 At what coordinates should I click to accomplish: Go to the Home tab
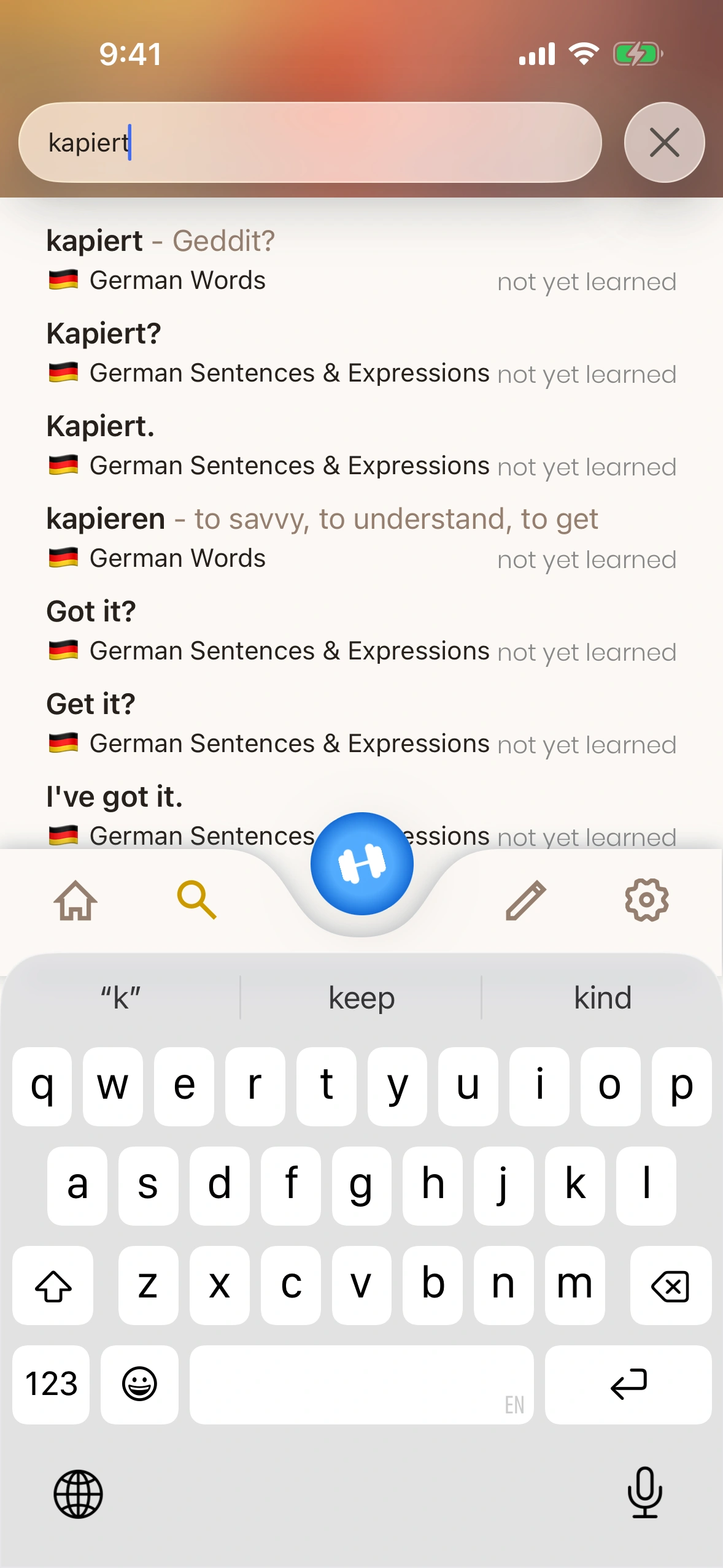(75, 901)
